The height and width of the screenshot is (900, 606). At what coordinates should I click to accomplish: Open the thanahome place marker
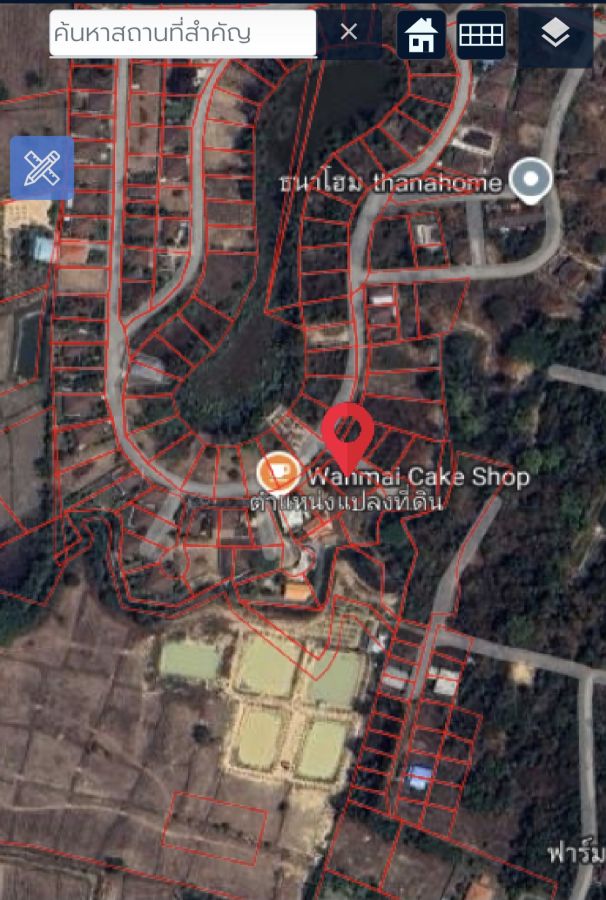[530, 180]
